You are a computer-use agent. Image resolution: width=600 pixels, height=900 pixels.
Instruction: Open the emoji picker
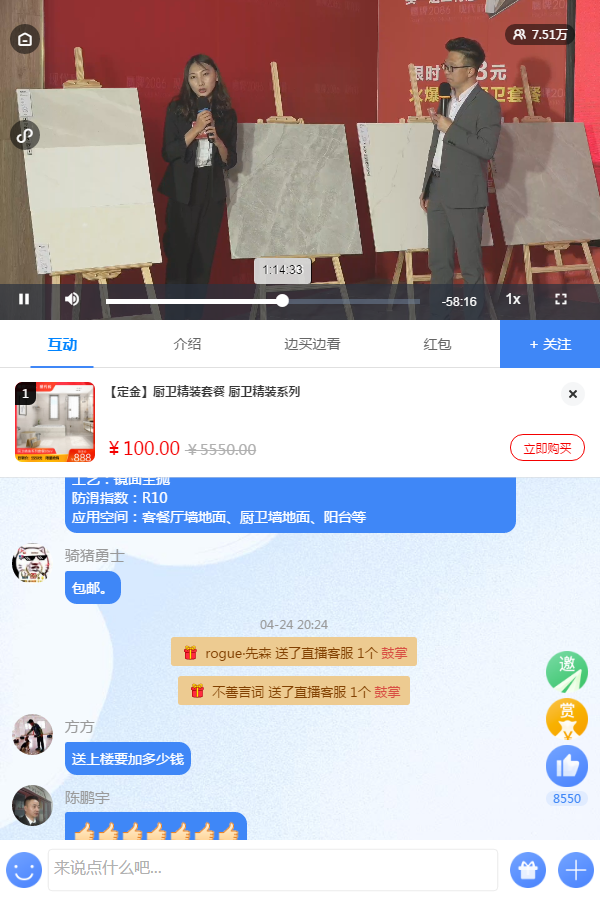(24, 869)
